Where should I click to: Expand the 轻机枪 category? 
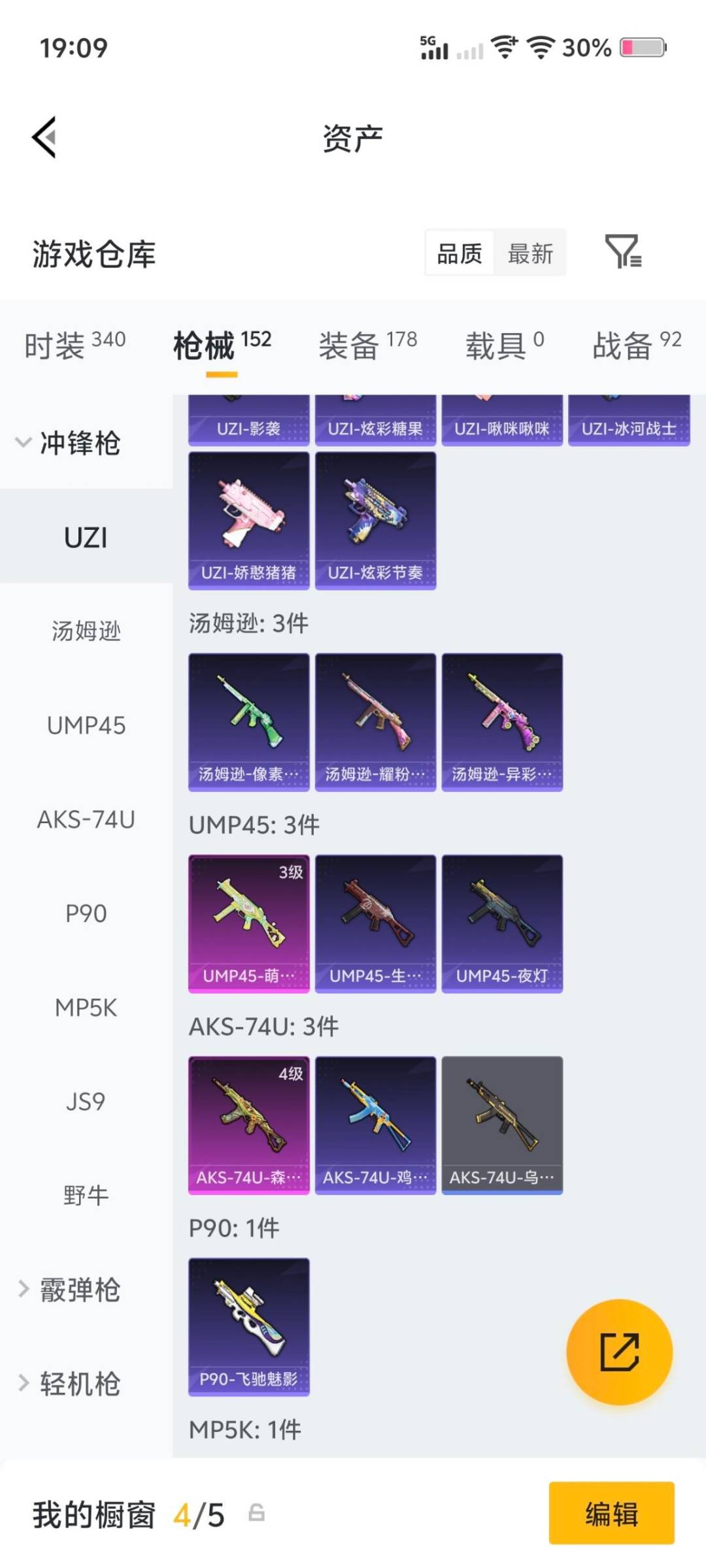[23, 1382]
